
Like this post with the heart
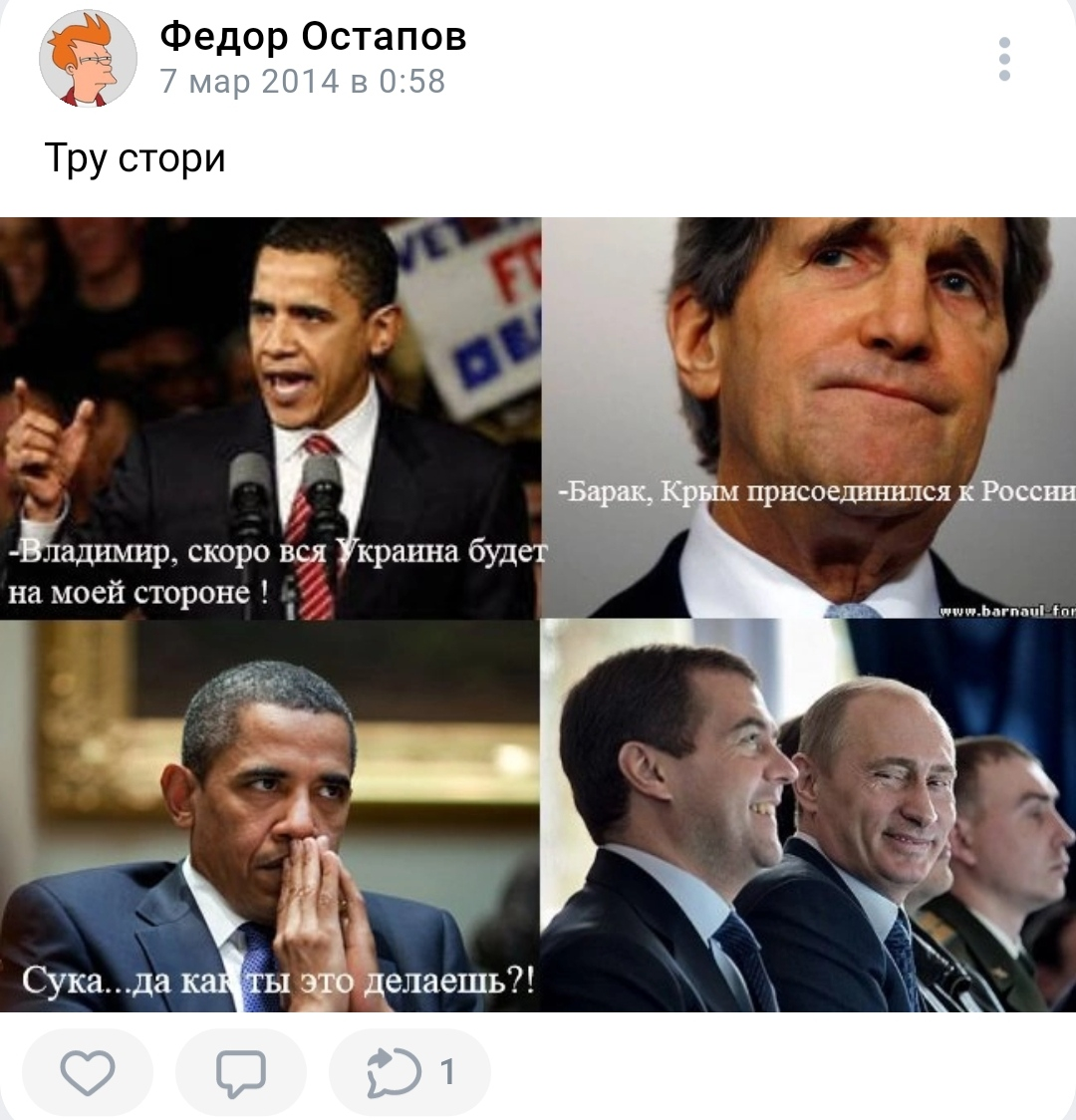[88, 1072]
